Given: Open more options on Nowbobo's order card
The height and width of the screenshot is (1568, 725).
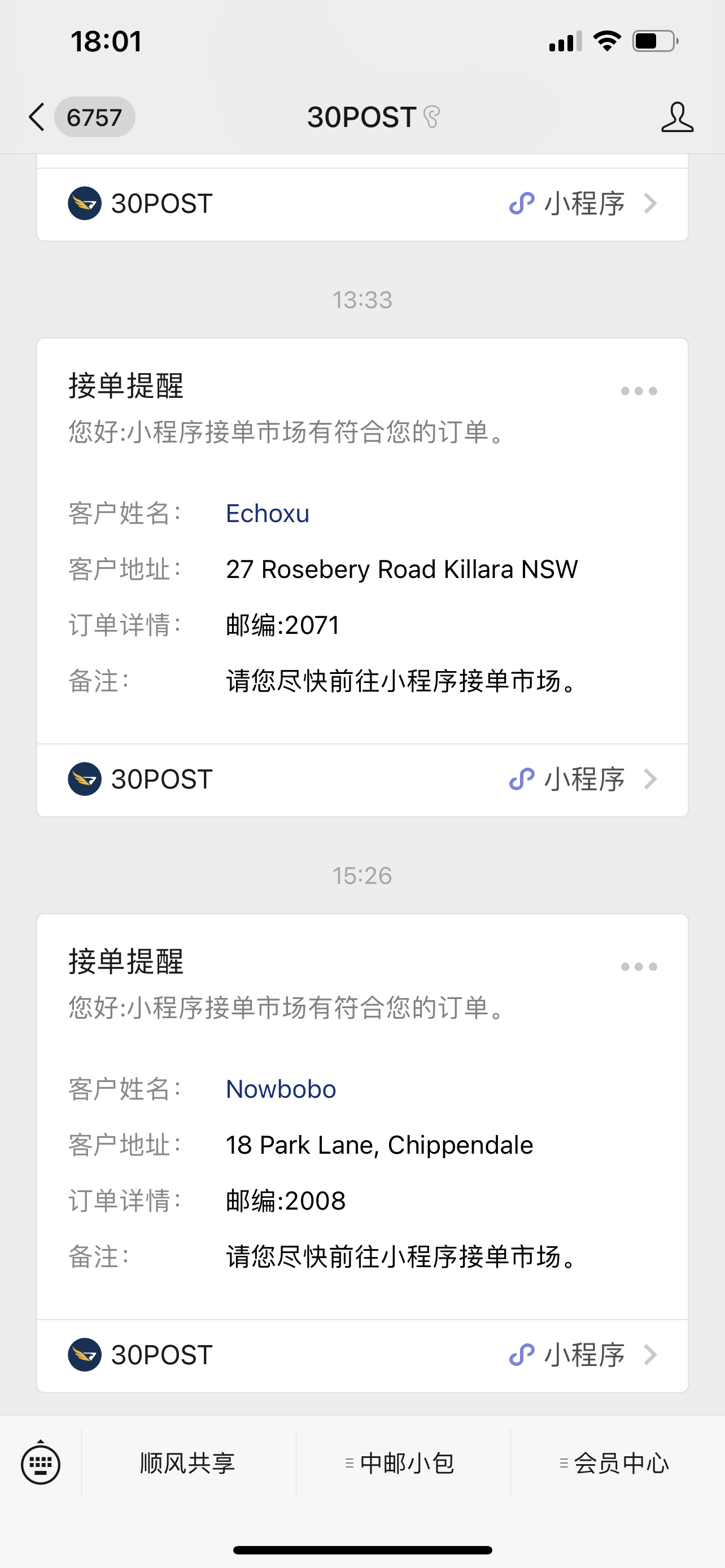Looking at the screenshot, I should coord(639,967).
